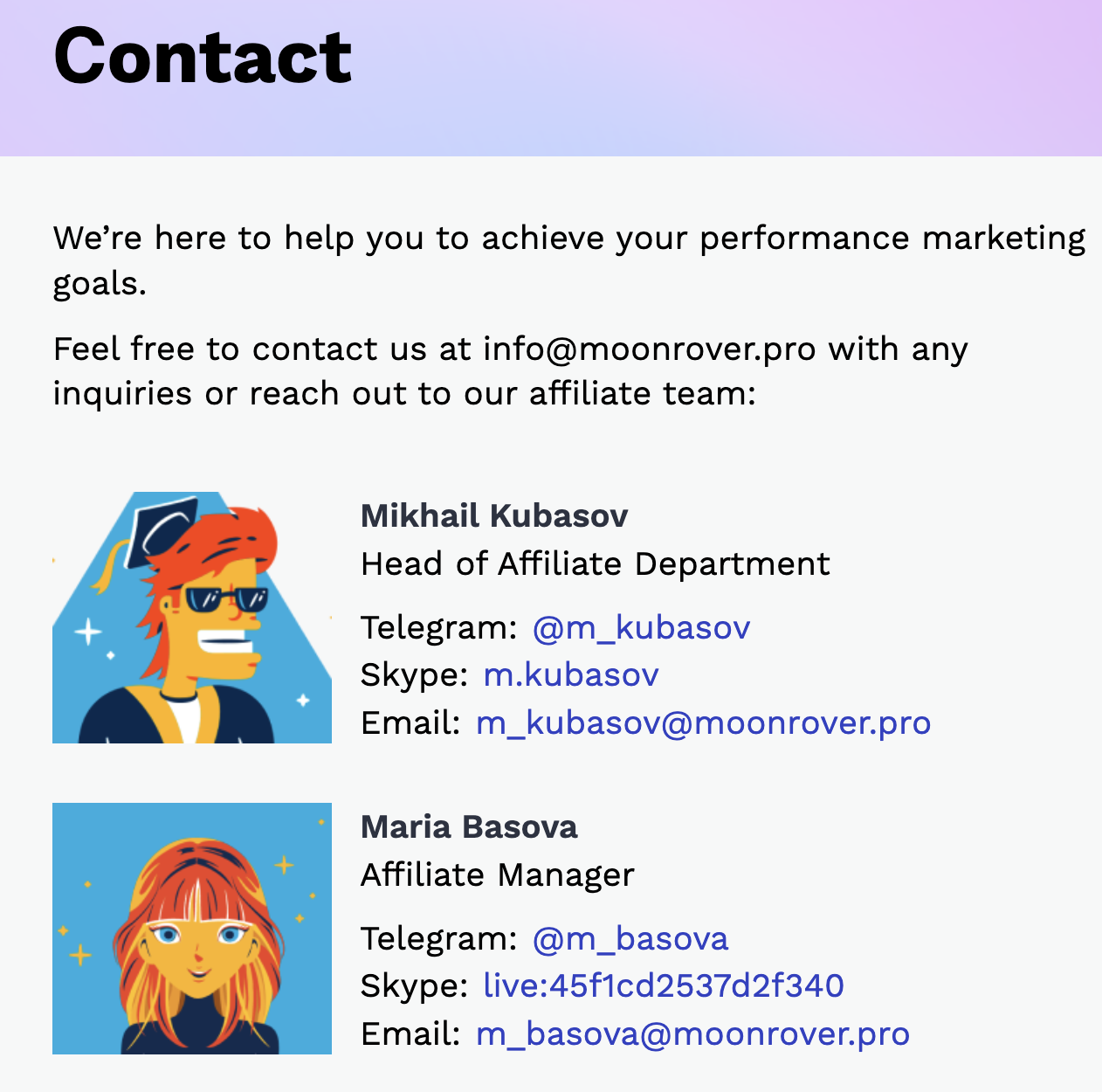Tap the Skype link m.kubasov
1102x1092 pixels.
(571, 675)
